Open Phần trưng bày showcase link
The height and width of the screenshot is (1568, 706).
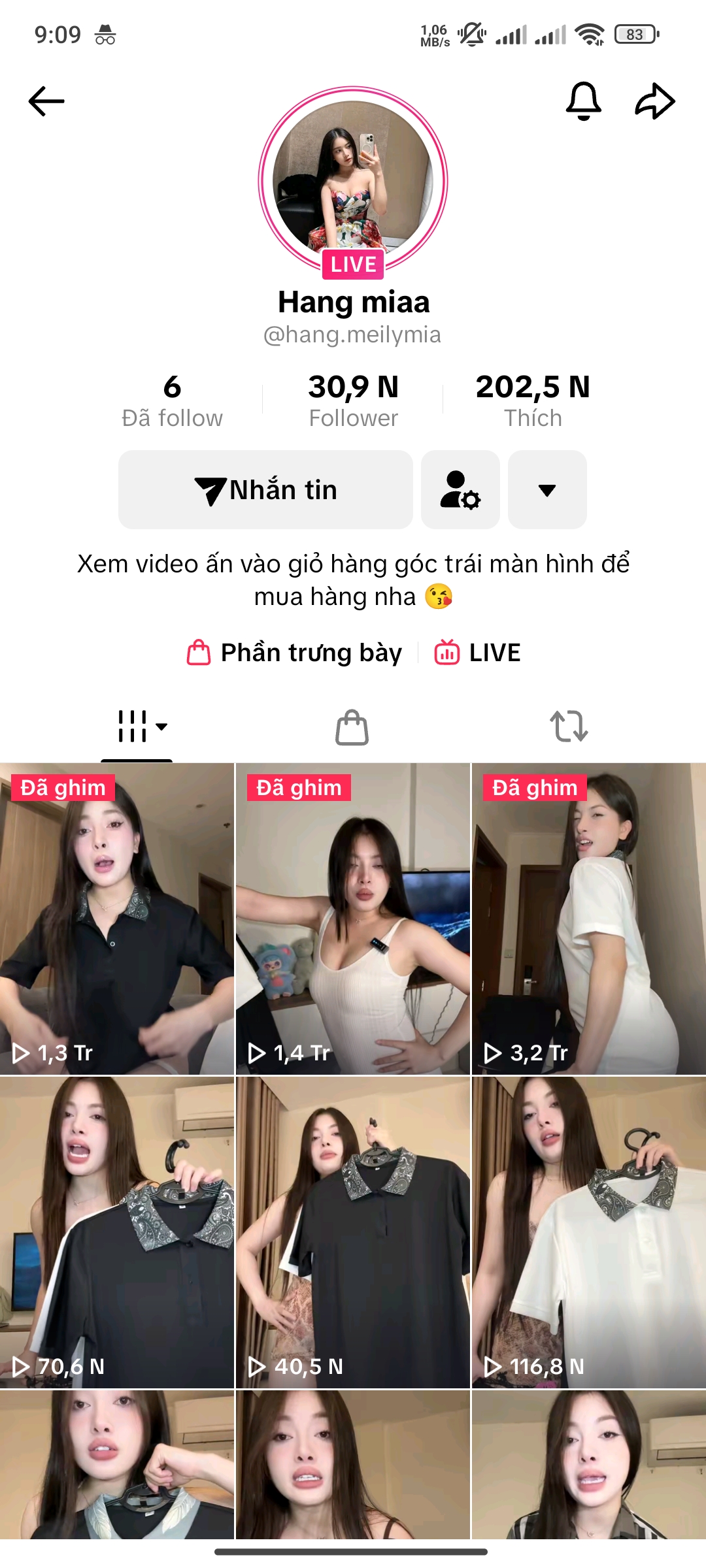(x=295, y=653)
